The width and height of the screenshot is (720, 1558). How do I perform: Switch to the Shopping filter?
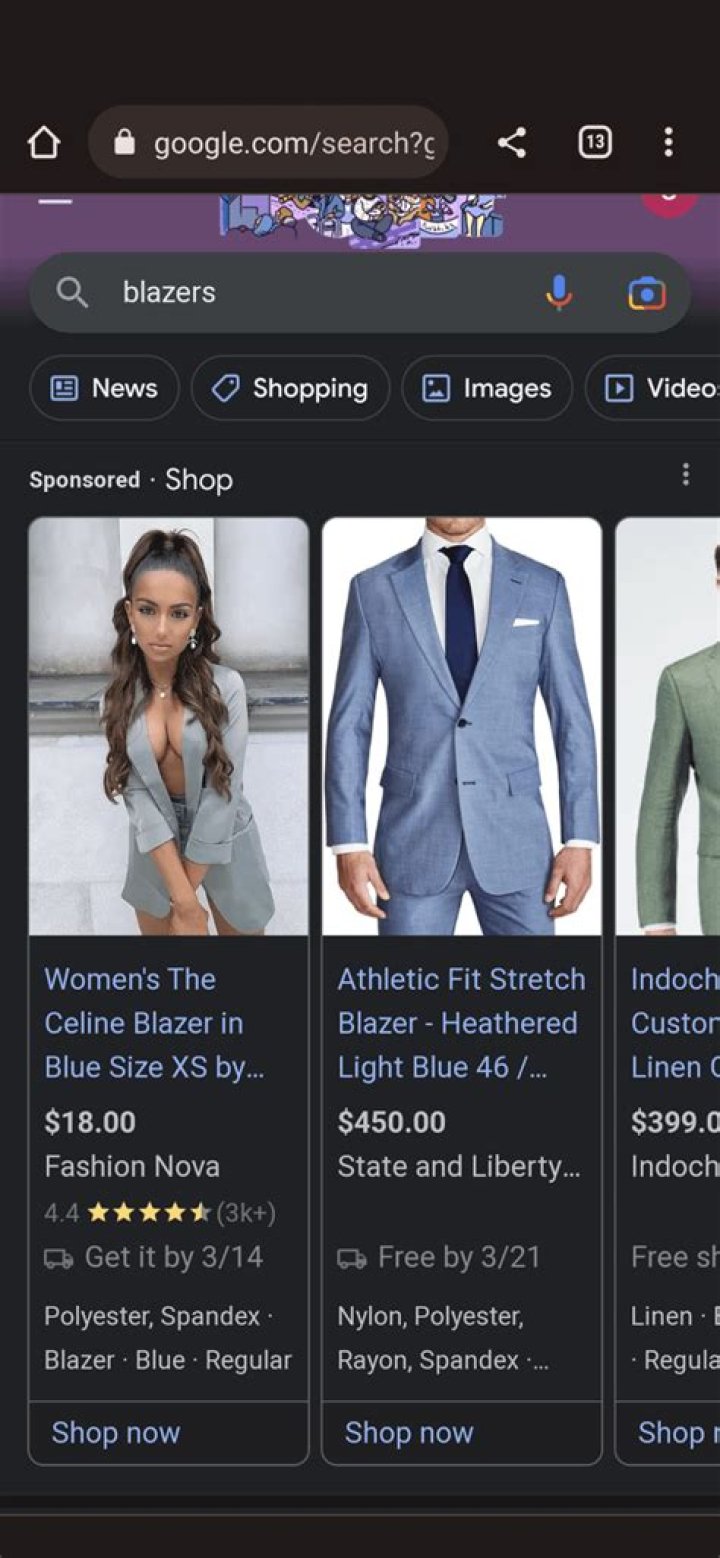[290, 388]
